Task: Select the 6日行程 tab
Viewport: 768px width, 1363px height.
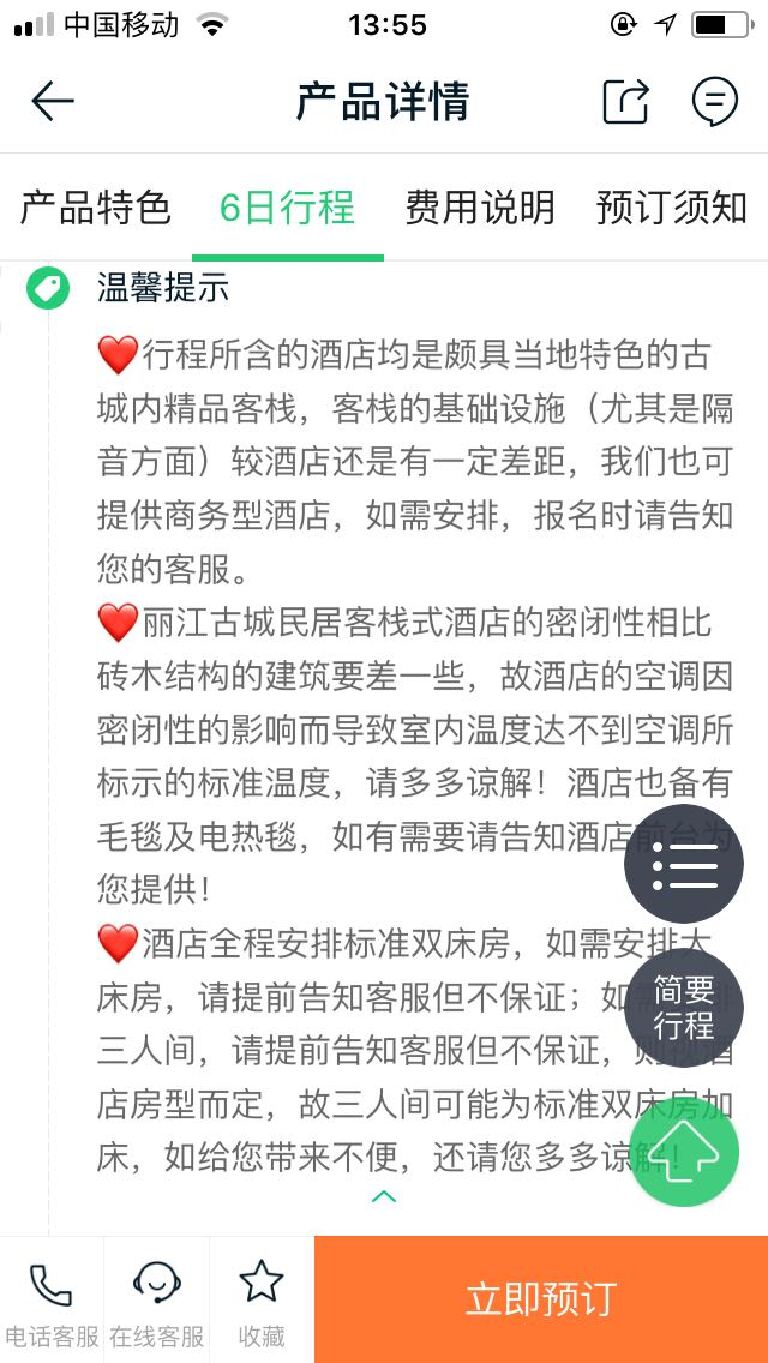Action: coord(287,208)
